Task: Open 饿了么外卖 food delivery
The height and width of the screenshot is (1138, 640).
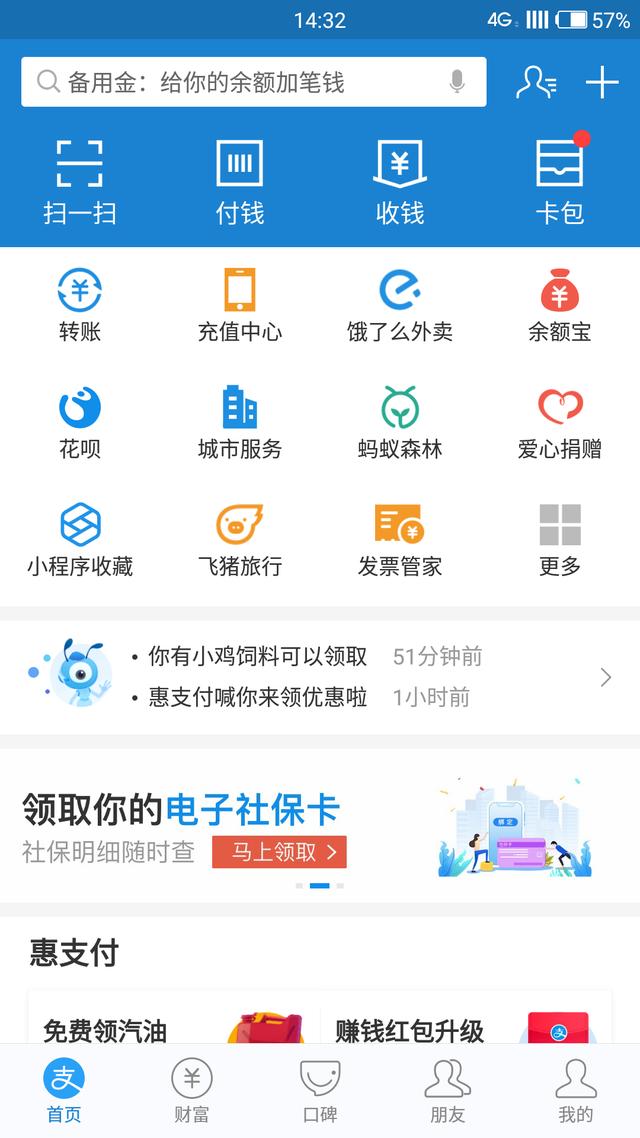Action: (x=400, y=306)
